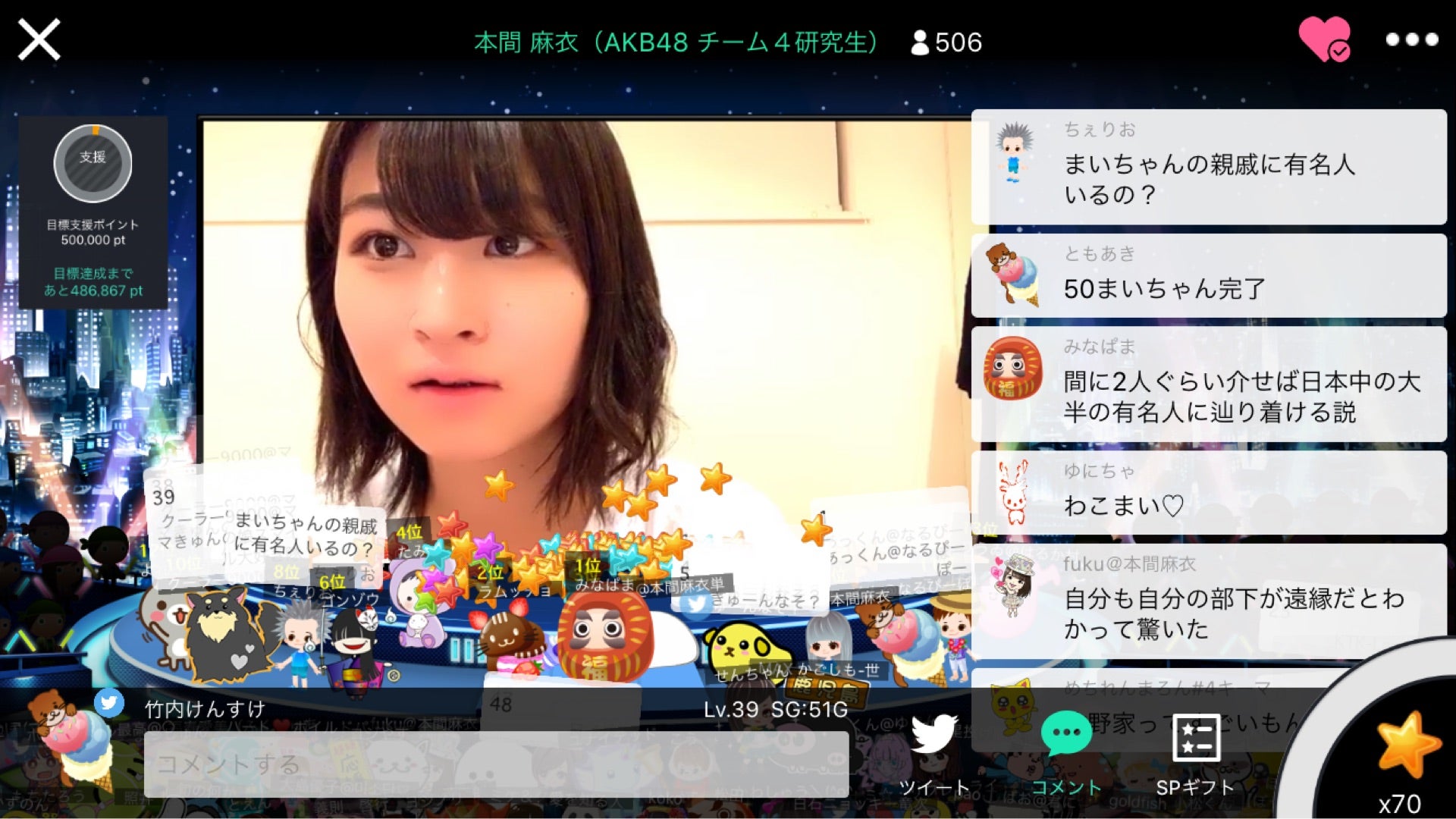Screen dimensions: 1456x819
Task: Open ともあき's comment 50まいちゃん完了
Action: (1209, 276)
